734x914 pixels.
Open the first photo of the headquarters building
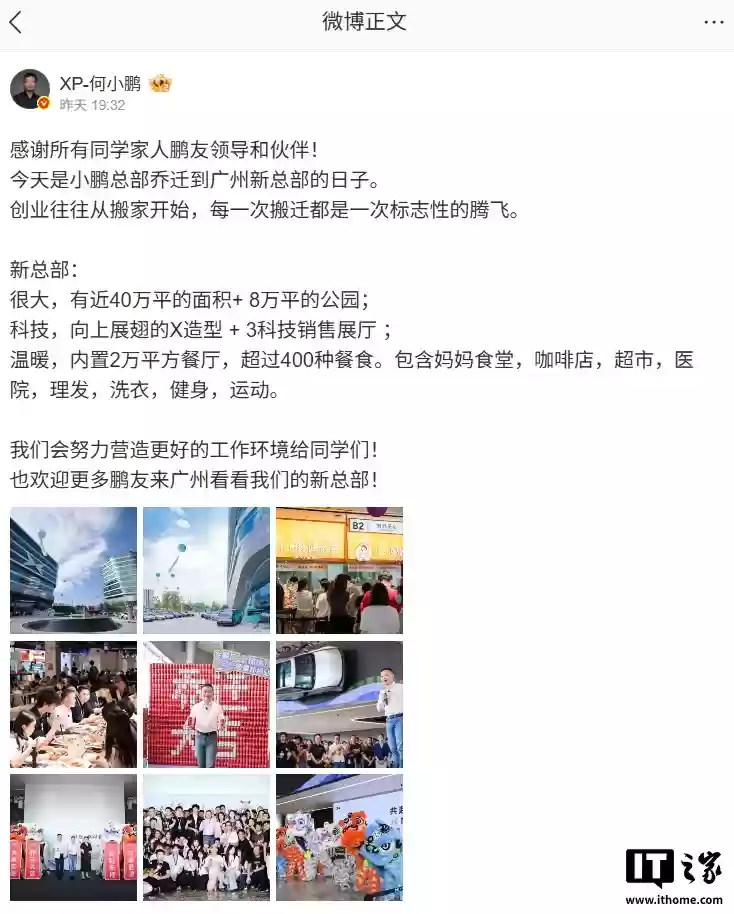coord(73,570)
